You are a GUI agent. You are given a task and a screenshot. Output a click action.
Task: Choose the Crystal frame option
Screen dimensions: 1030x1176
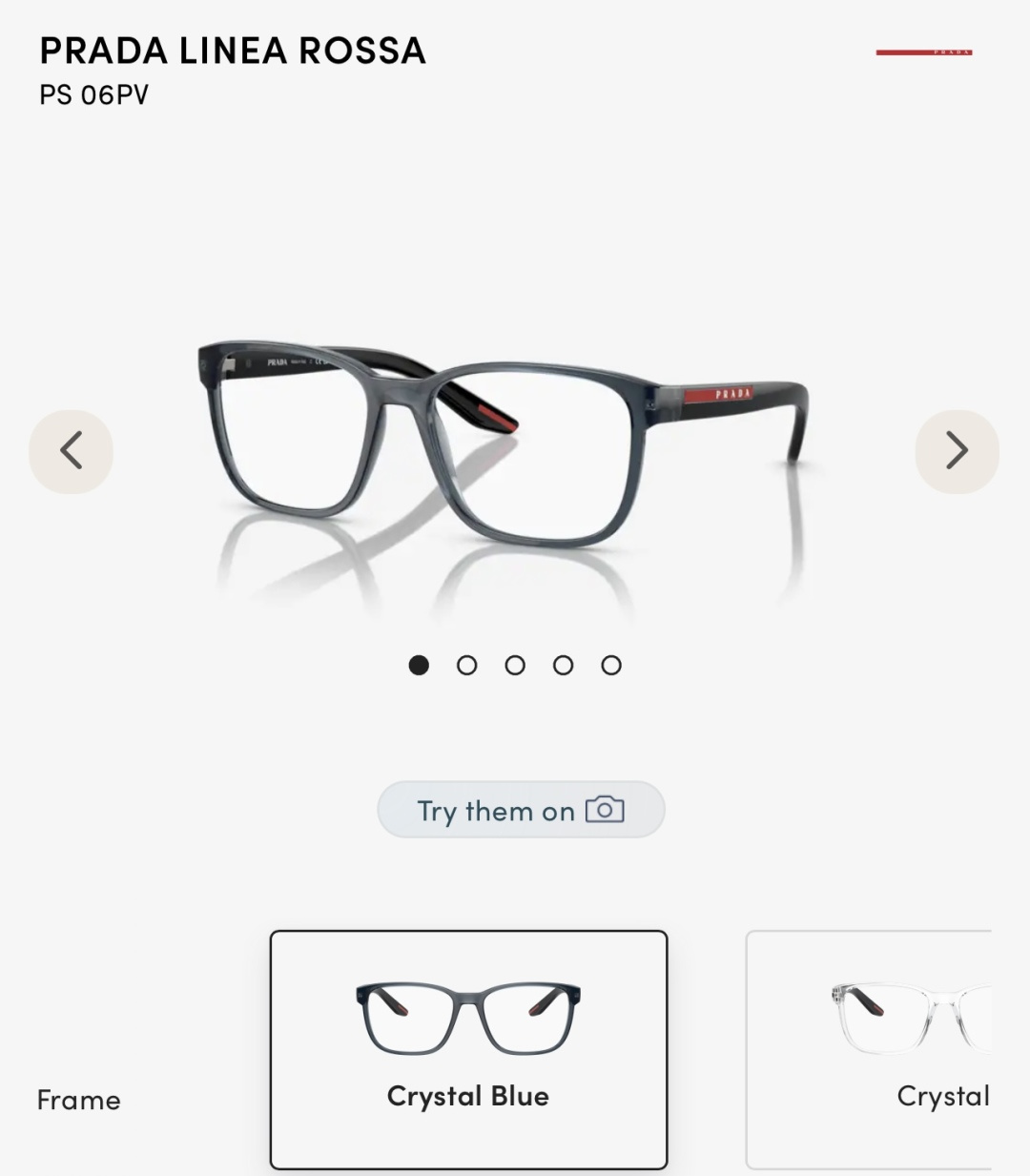(x=870, y=1049)
